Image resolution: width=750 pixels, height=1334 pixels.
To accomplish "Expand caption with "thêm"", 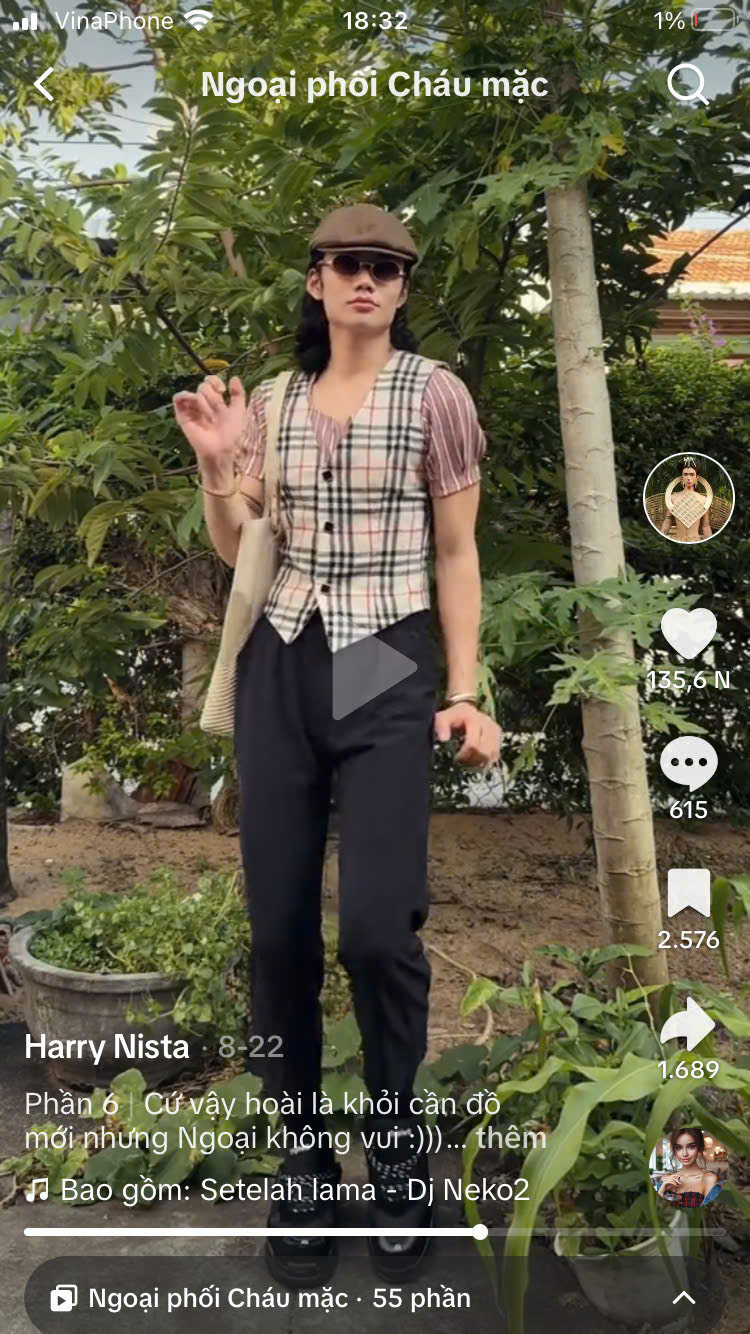I will point(511,1138).
